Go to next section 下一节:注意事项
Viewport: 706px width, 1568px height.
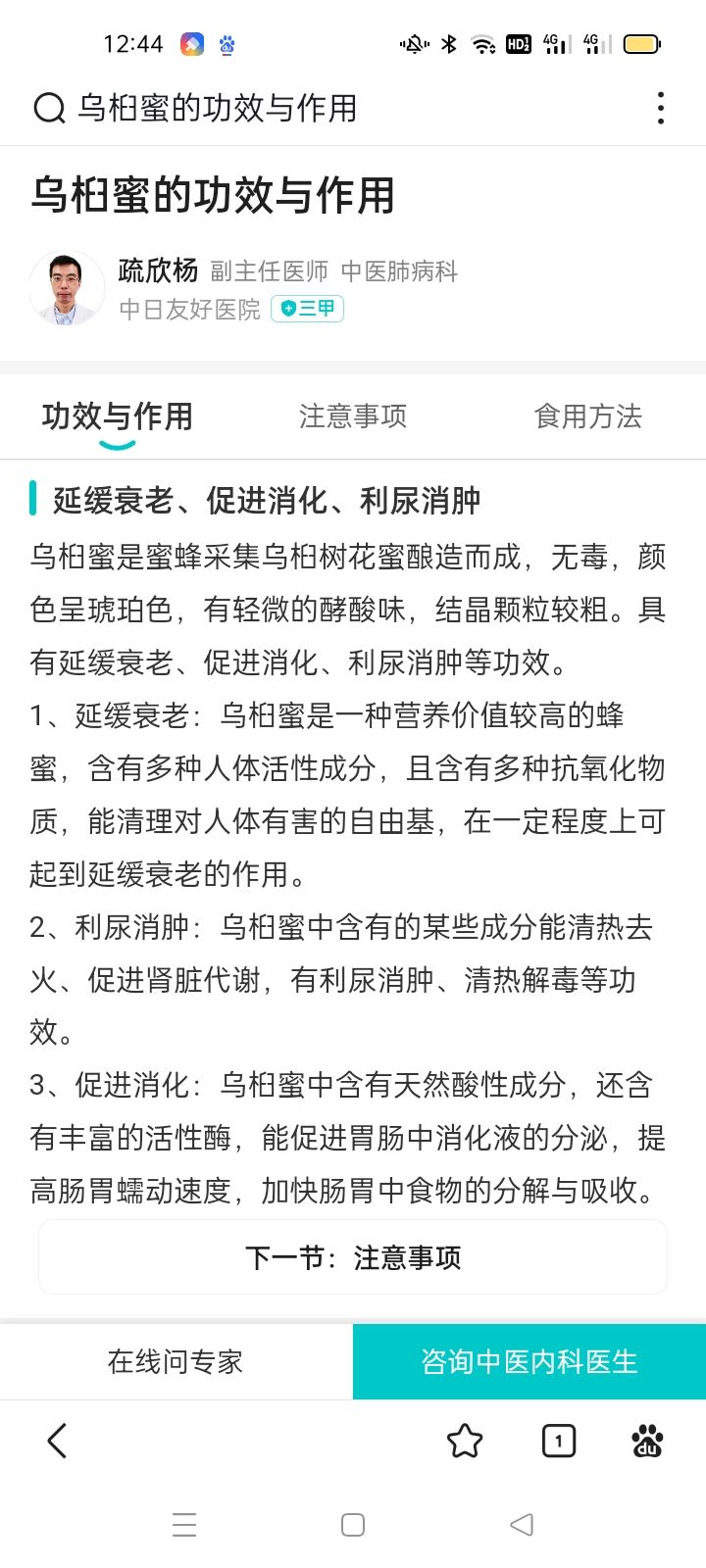click(x=353, y=1257)
